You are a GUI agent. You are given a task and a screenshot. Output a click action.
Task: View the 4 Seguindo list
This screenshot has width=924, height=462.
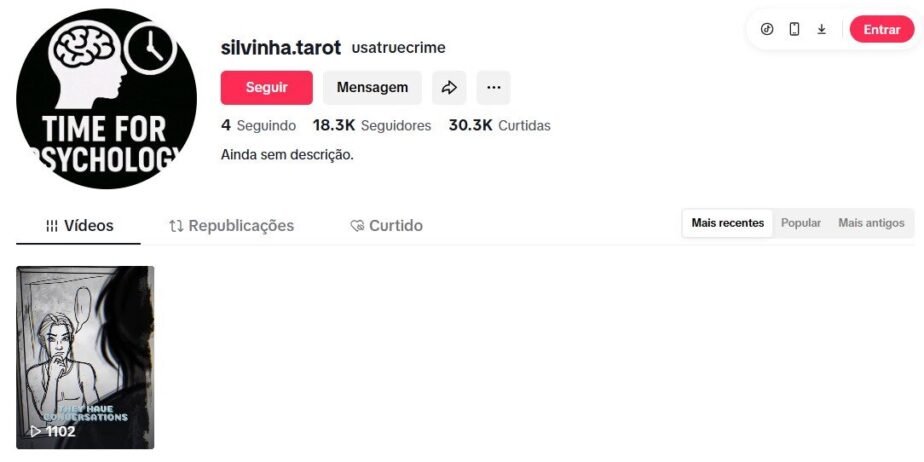pos(258,126)
